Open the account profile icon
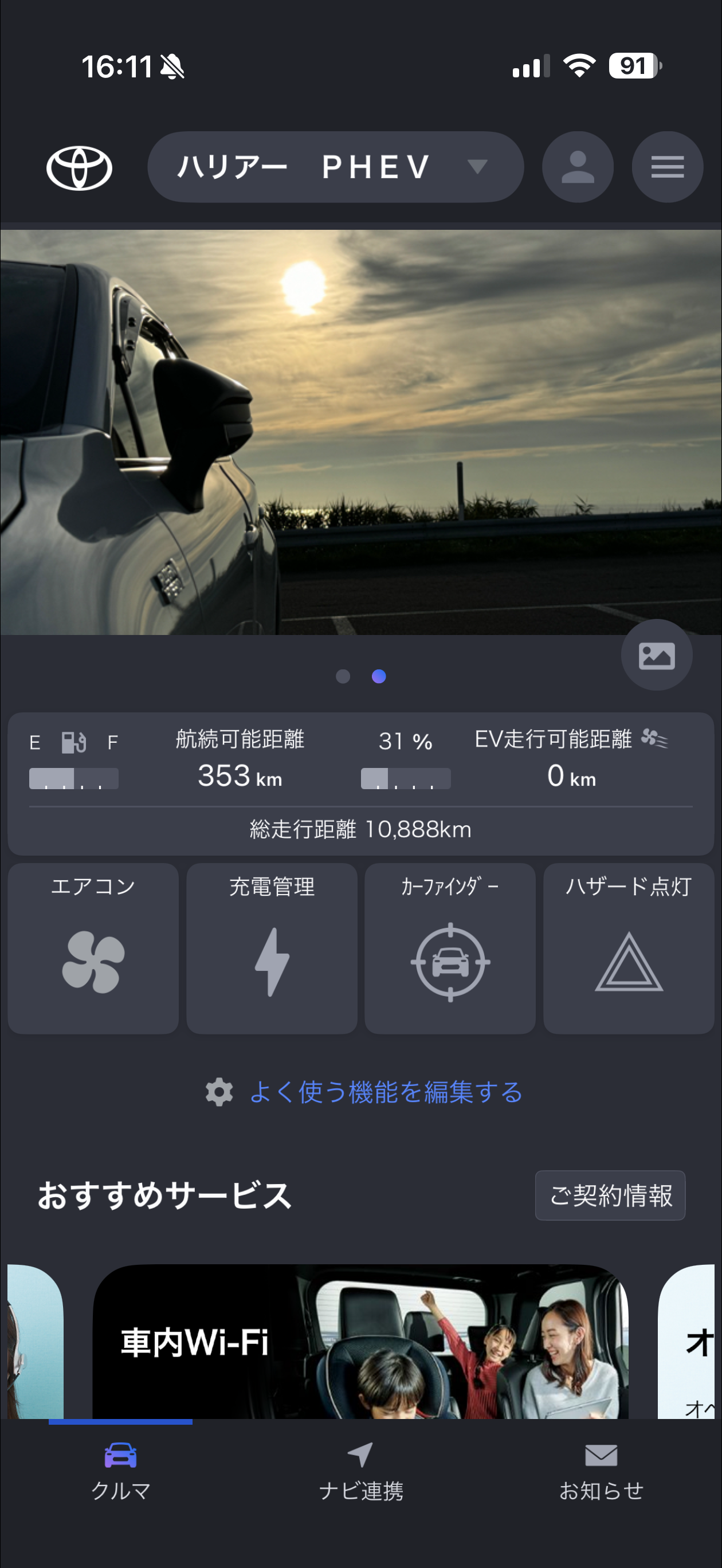This screenshot has height=1568, width=722. pyautogui.click(x=577, y=167)
